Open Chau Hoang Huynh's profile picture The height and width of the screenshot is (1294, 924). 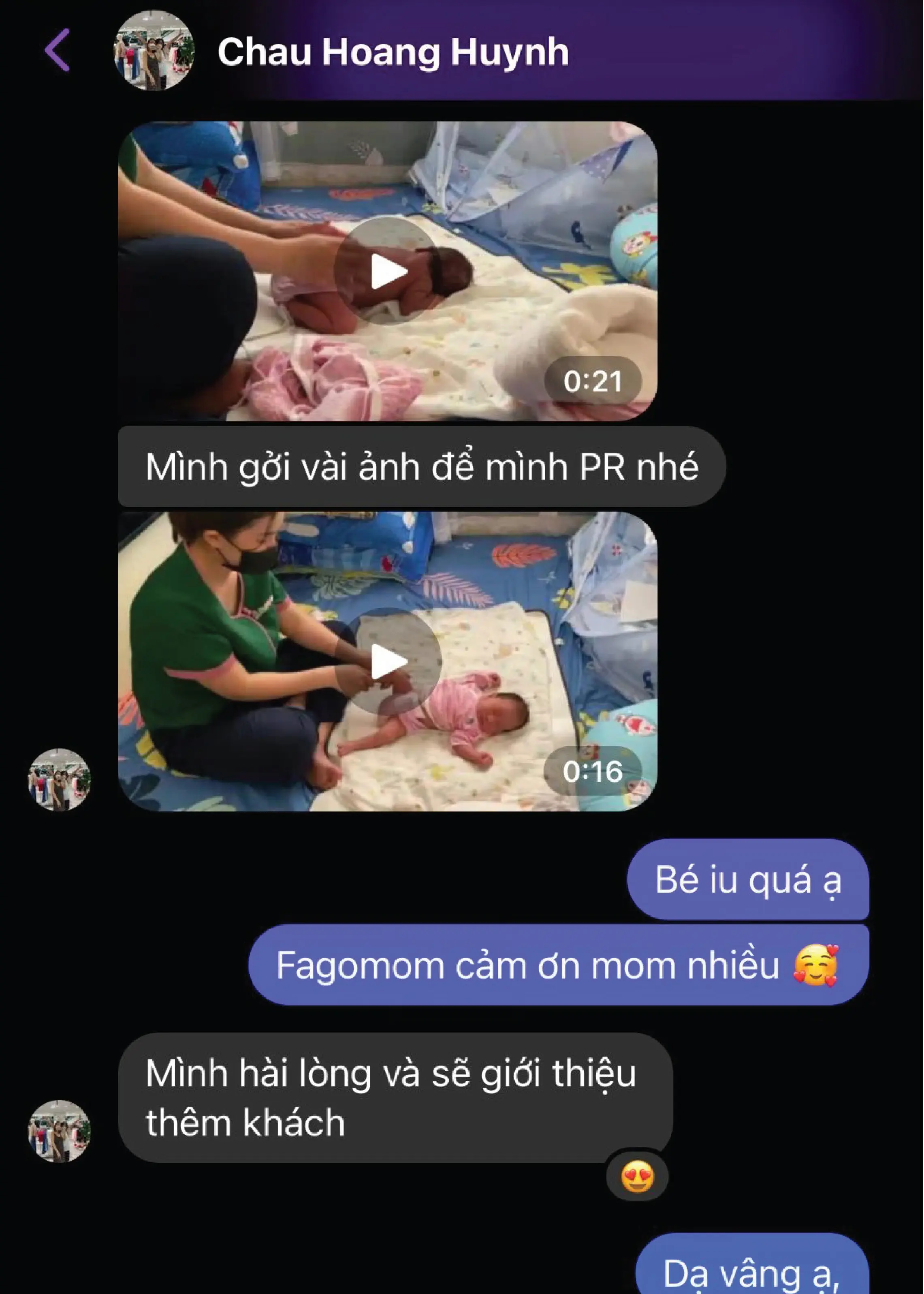click(x=154, y=51)
